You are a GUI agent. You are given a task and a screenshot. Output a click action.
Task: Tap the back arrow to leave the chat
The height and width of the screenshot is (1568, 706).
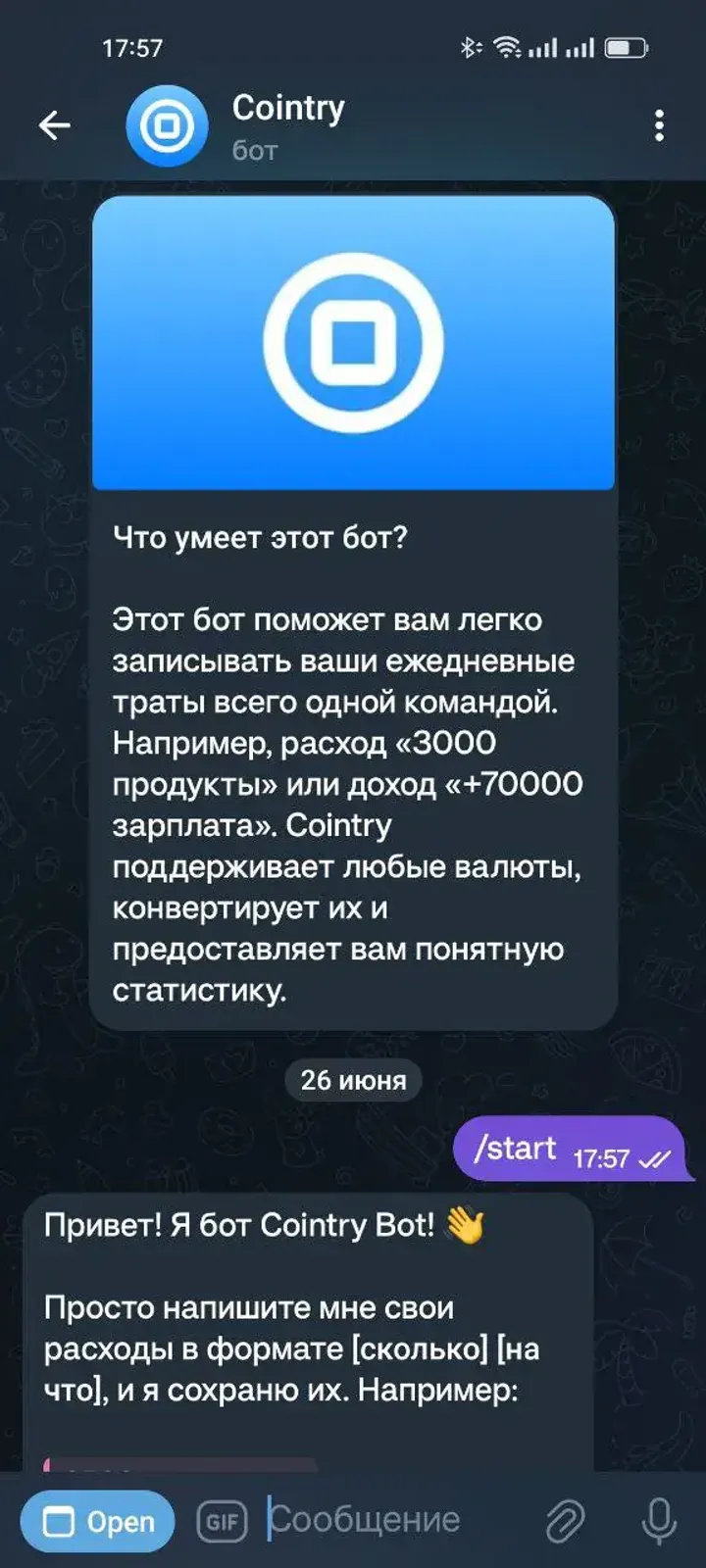56,125
